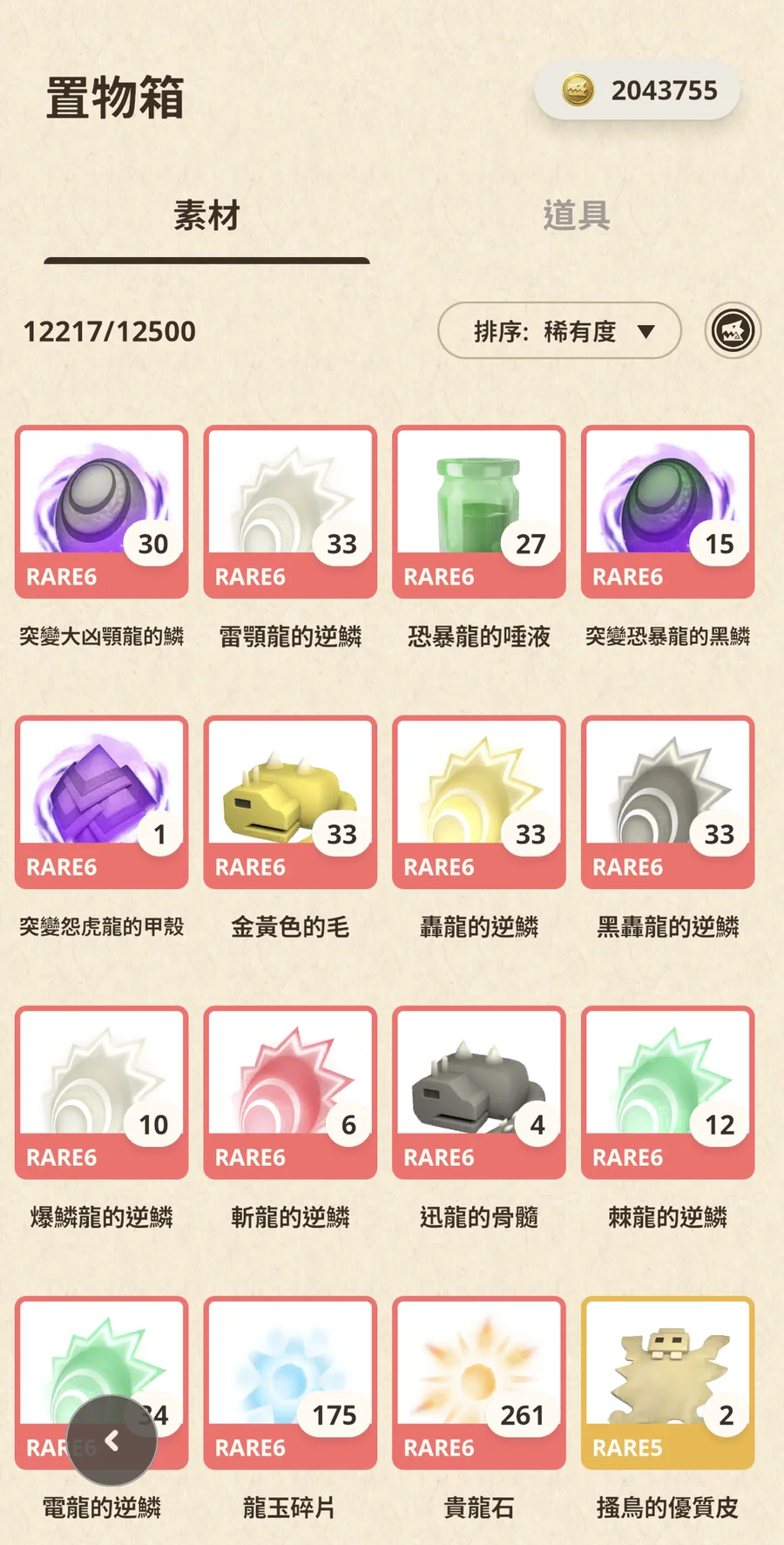Open the monster filter icon
The height and width of the screenshot is (1545, 784).
click(733, 329)
